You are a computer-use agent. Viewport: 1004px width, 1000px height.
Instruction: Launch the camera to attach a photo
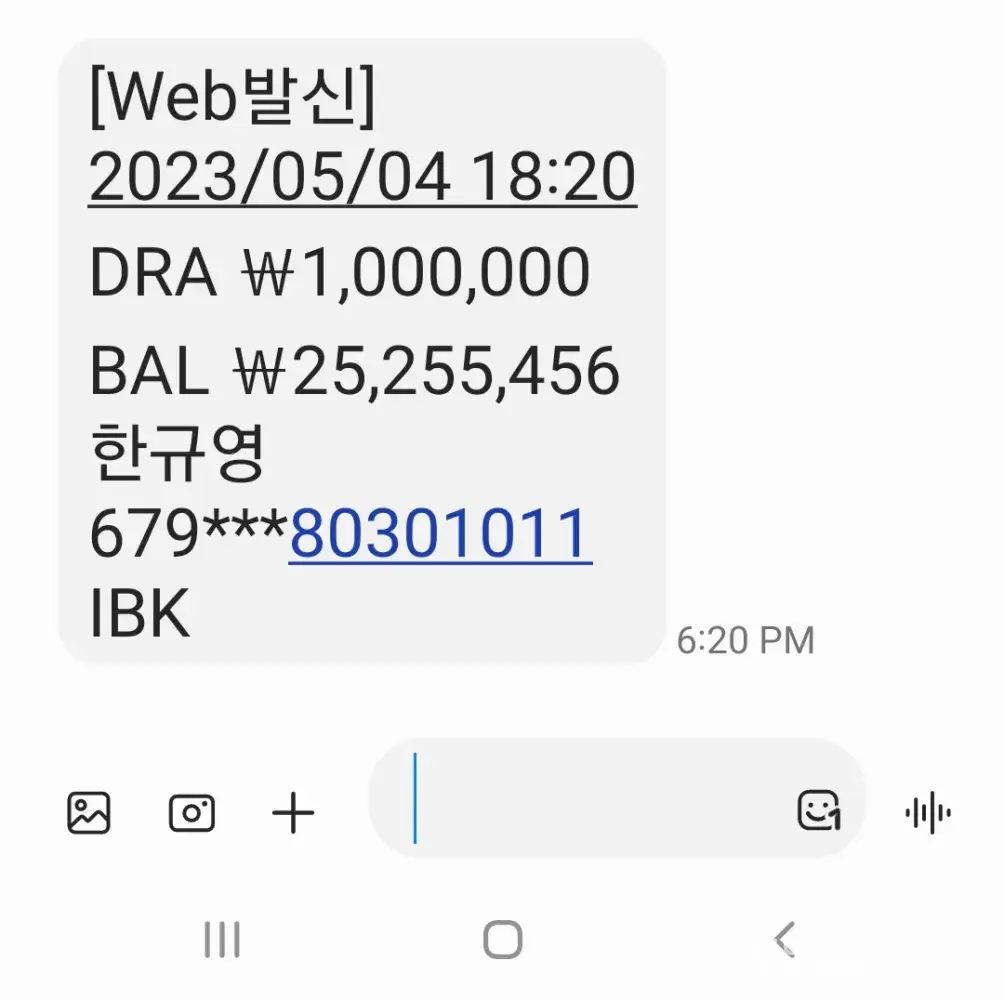[x=191, y=812]
